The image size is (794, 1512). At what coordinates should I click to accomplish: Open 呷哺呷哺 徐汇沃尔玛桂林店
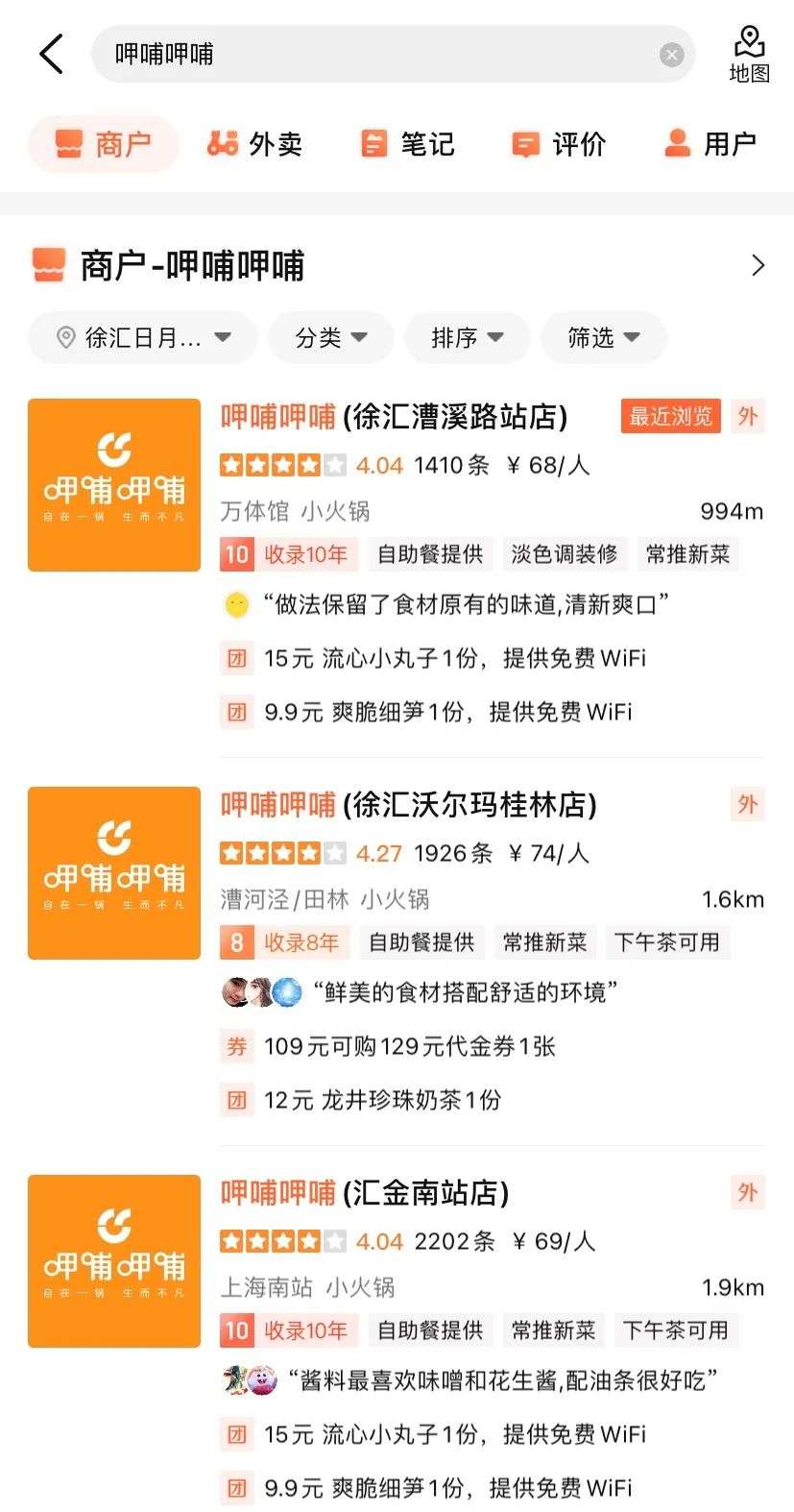pos(409,805)
